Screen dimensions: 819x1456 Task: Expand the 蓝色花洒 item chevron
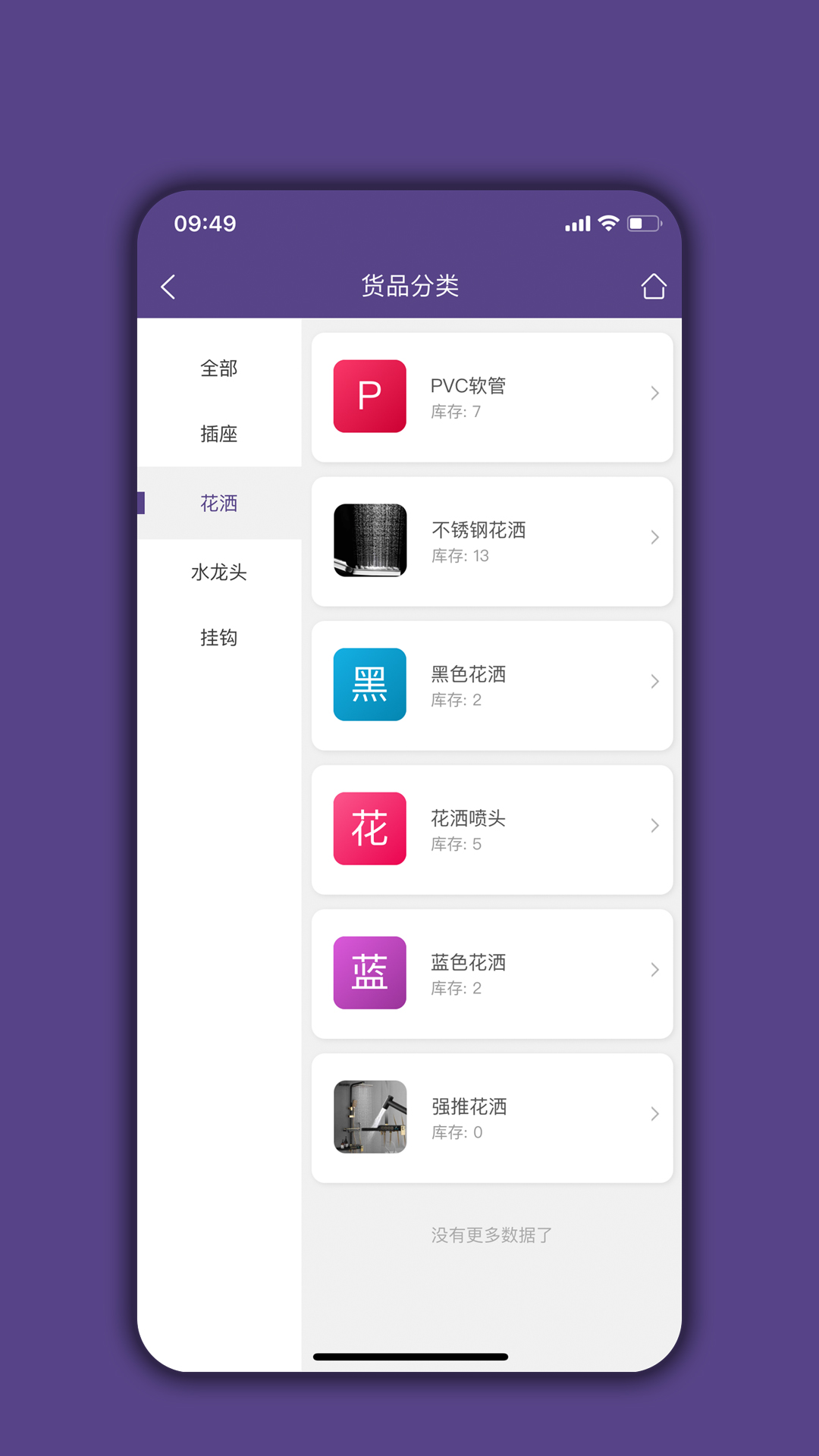click(x=654, y=969)
